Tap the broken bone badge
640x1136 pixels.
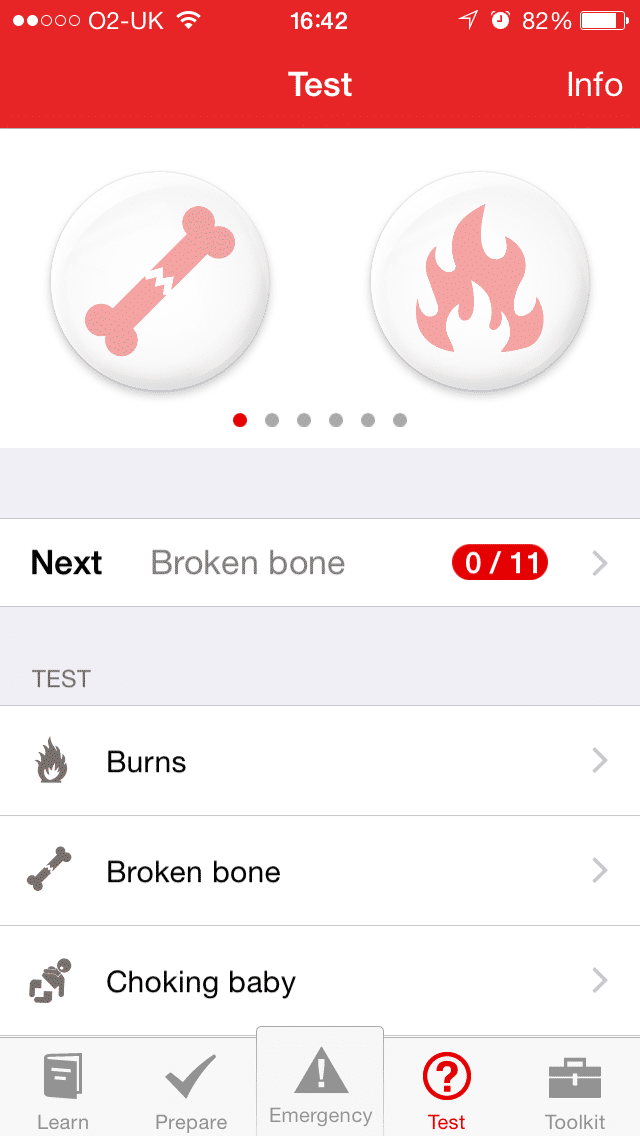160,281
